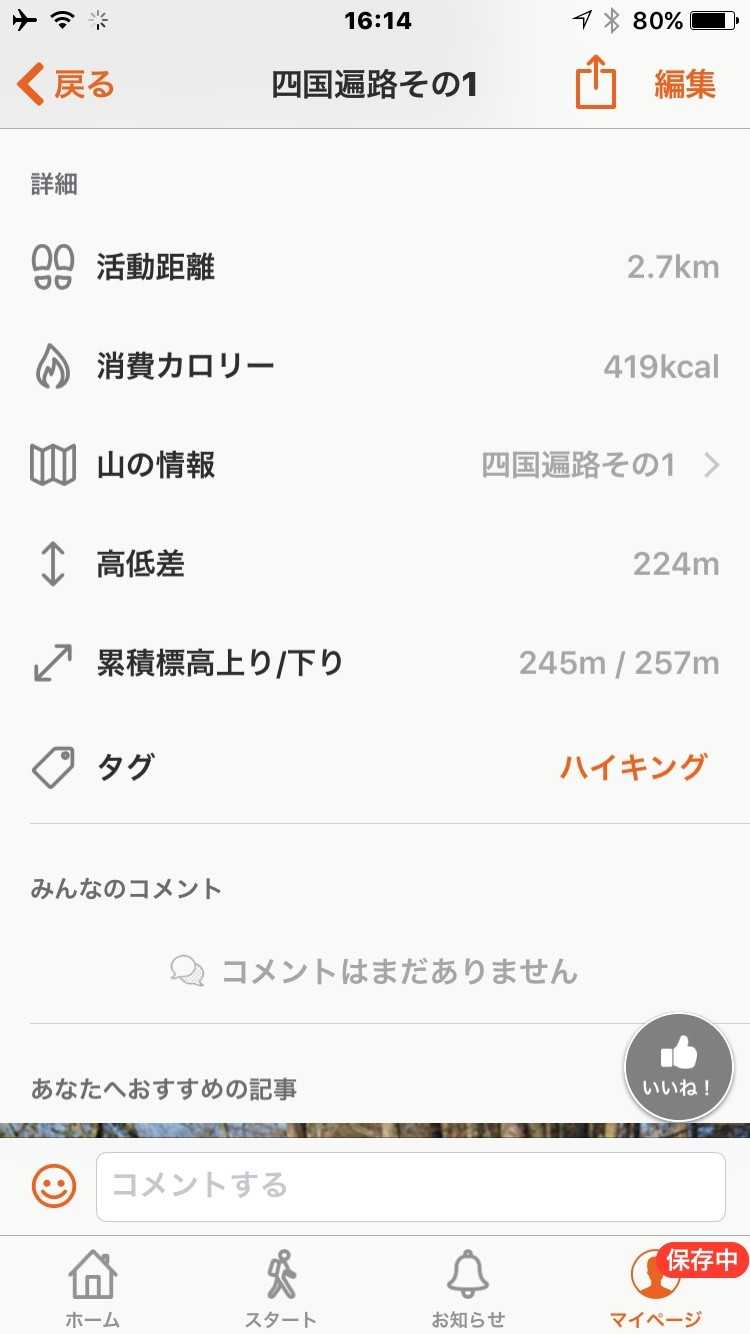
Task: Tap 編集 to edit the activity
Action: [x=685, y=85]
